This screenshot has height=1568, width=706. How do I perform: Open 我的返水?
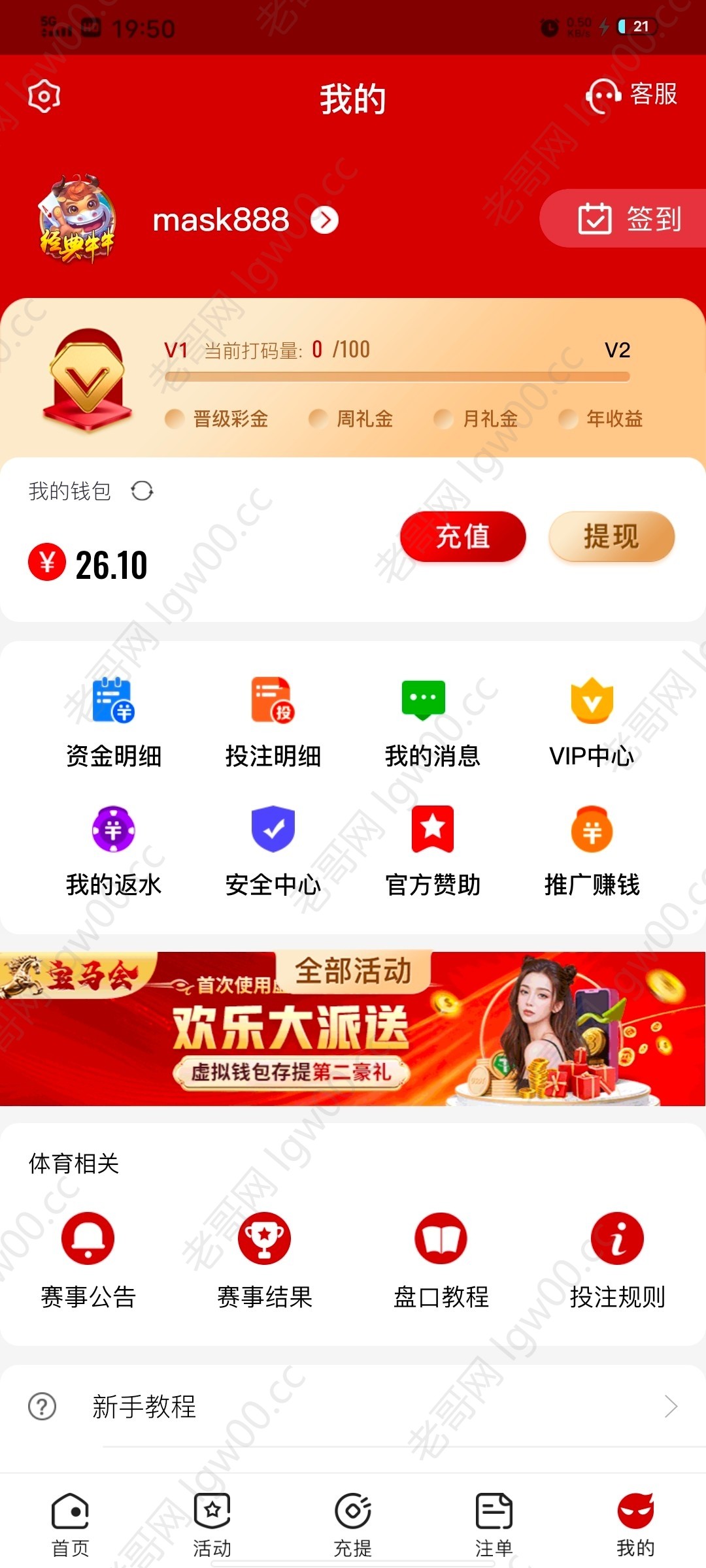tap(113, 851)
